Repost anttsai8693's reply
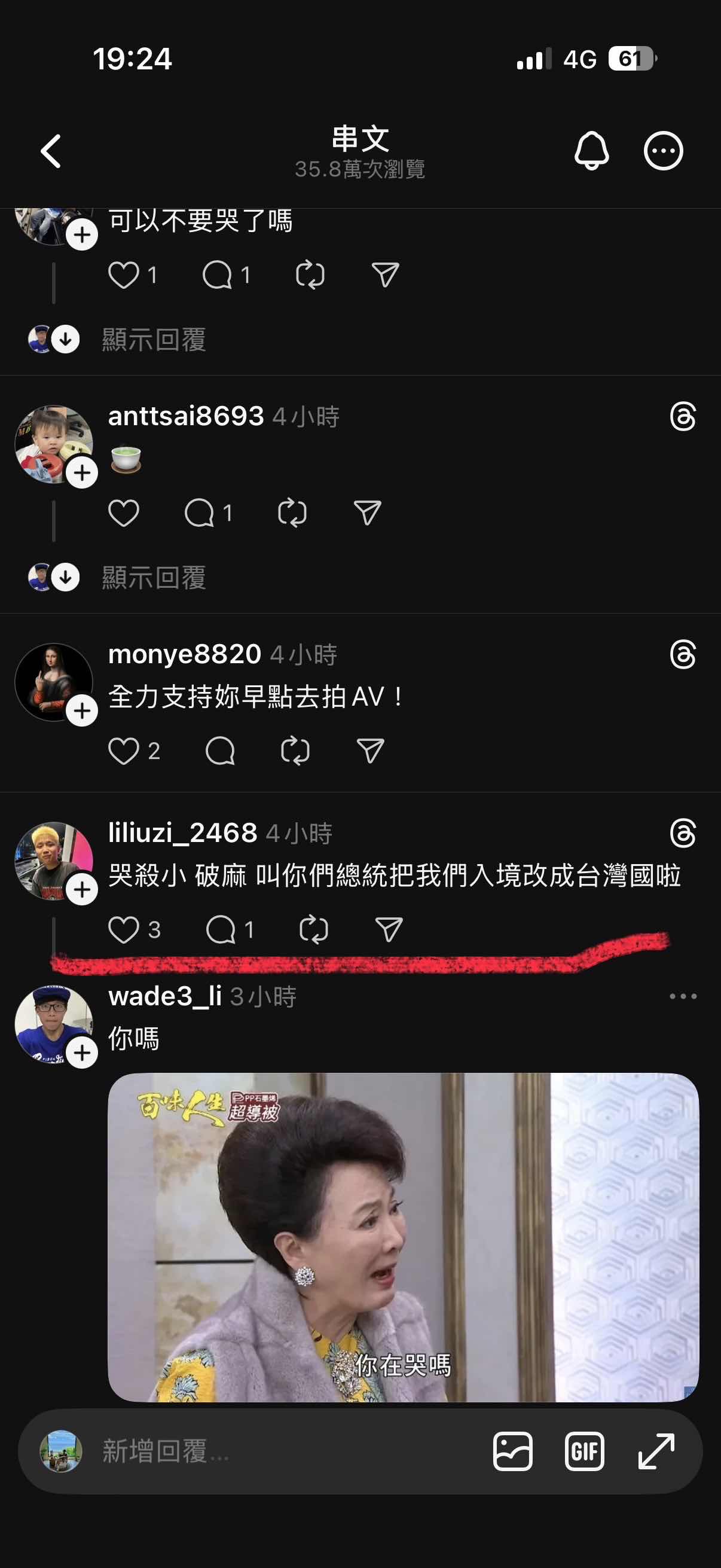This screenshot has width=721, height=1568. pos(292,513)
